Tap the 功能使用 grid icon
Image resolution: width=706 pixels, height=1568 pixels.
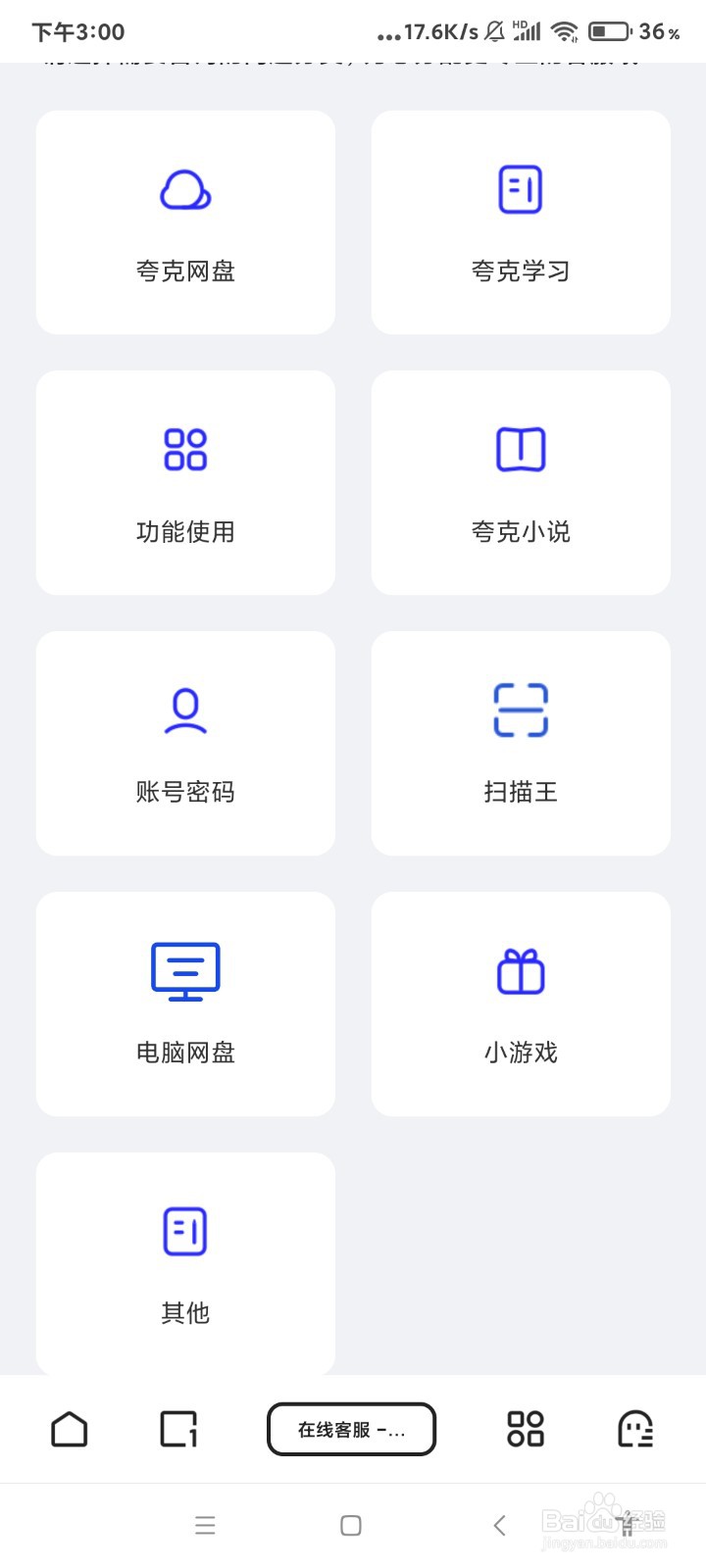tap(185, 449)
